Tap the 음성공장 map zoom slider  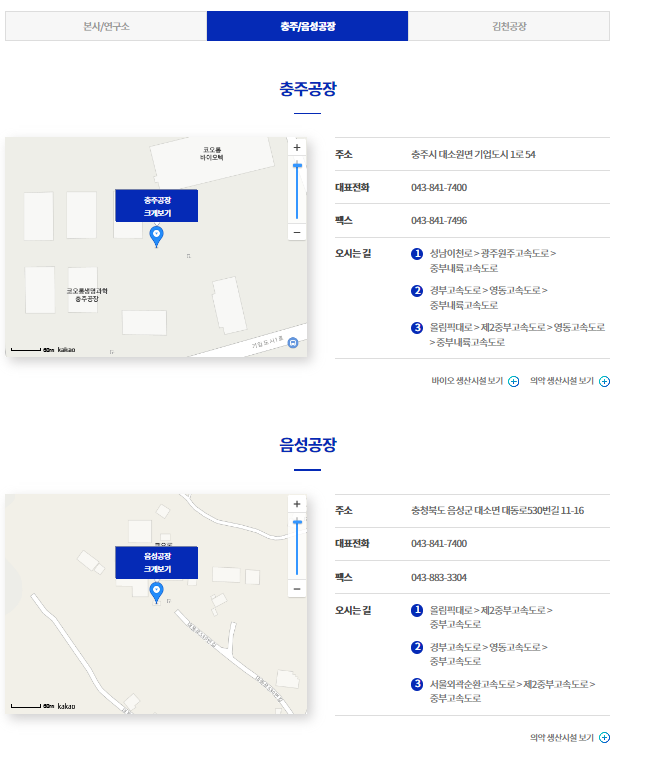[x=297, y=547]
